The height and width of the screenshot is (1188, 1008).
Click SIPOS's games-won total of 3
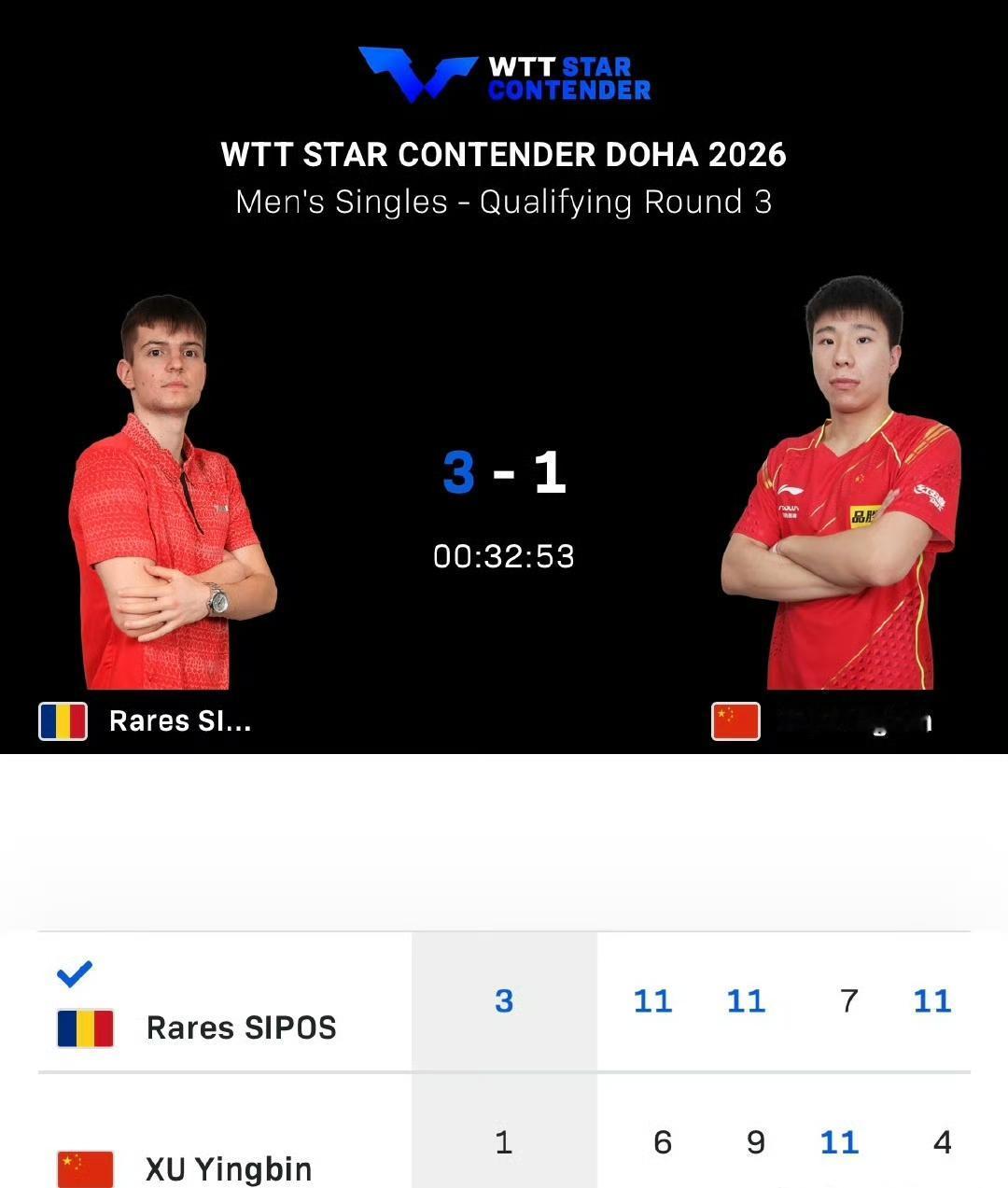[x=504, y=1000]
